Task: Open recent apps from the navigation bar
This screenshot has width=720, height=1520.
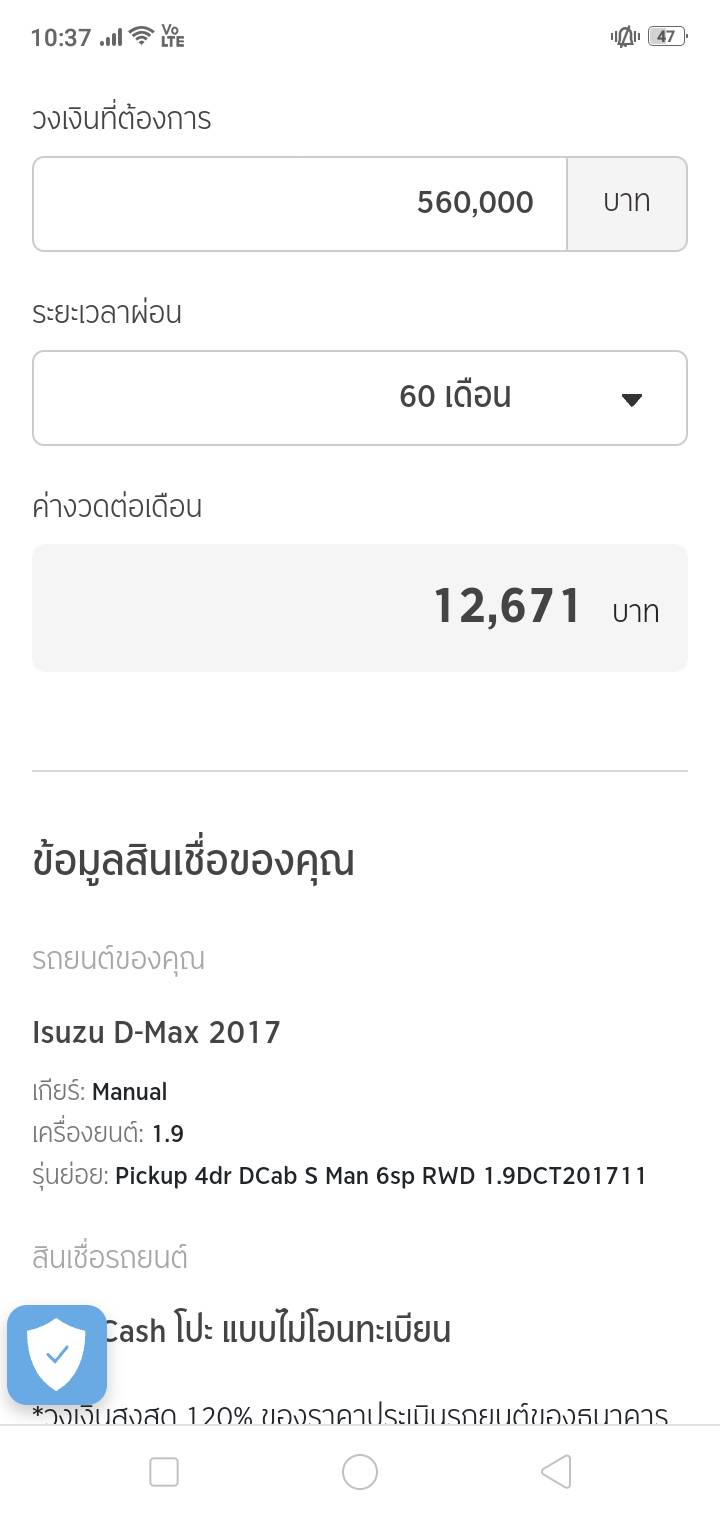Action: [164, 1472]
